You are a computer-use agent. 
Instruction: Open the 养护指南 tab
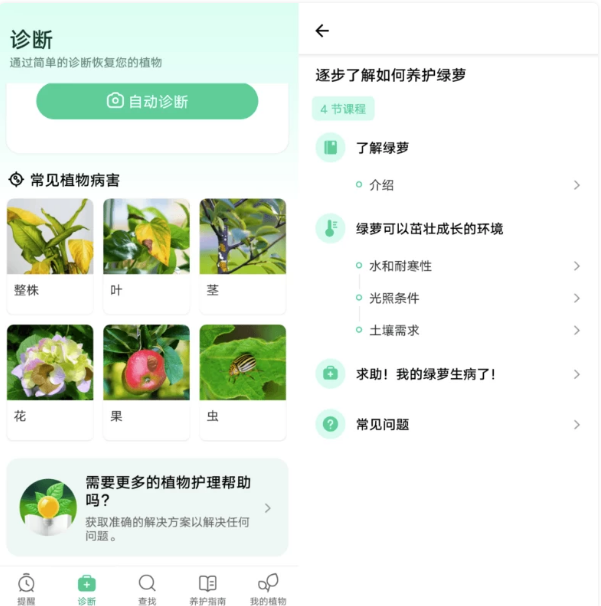[x=208, y=588]
